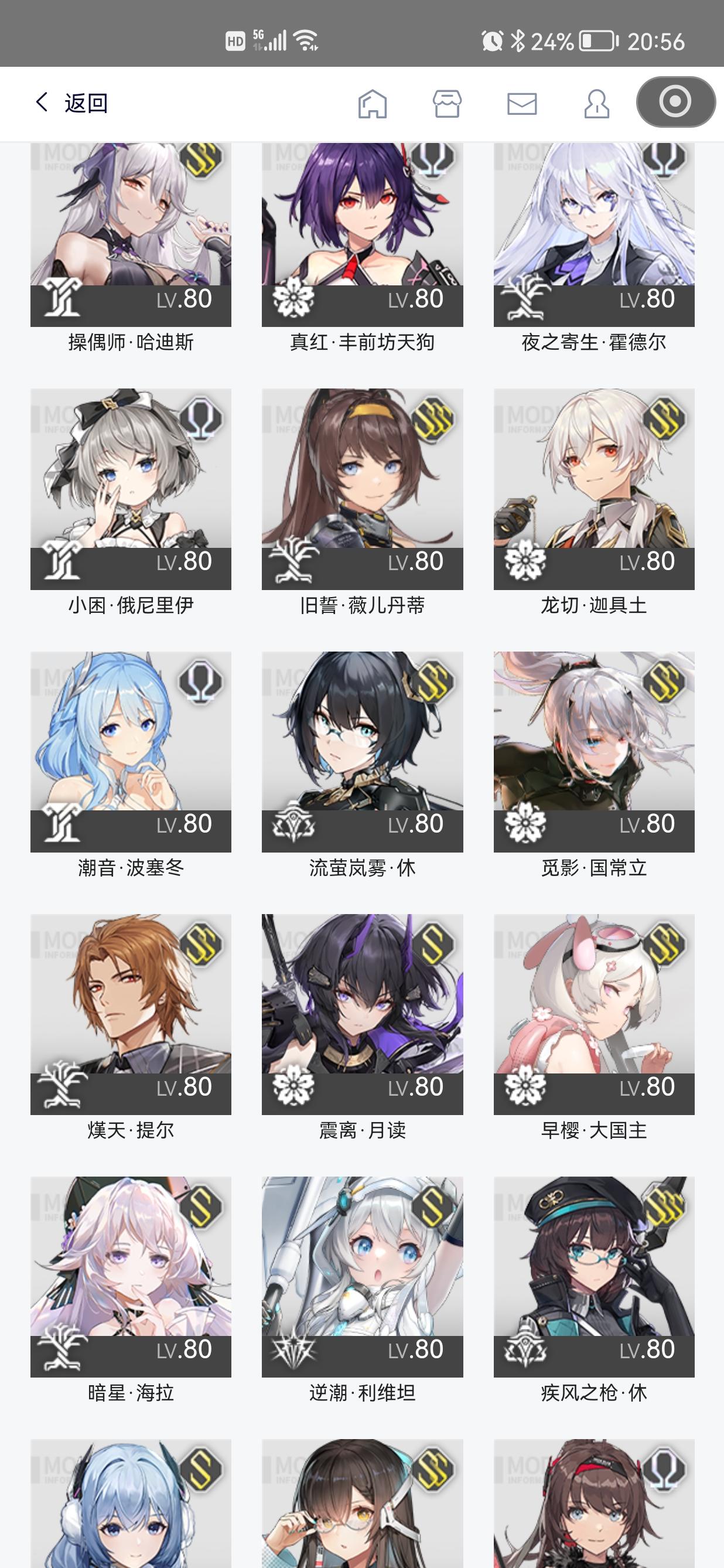
Task: Open the mail envelope icon
Action: [x=521, y=104]
